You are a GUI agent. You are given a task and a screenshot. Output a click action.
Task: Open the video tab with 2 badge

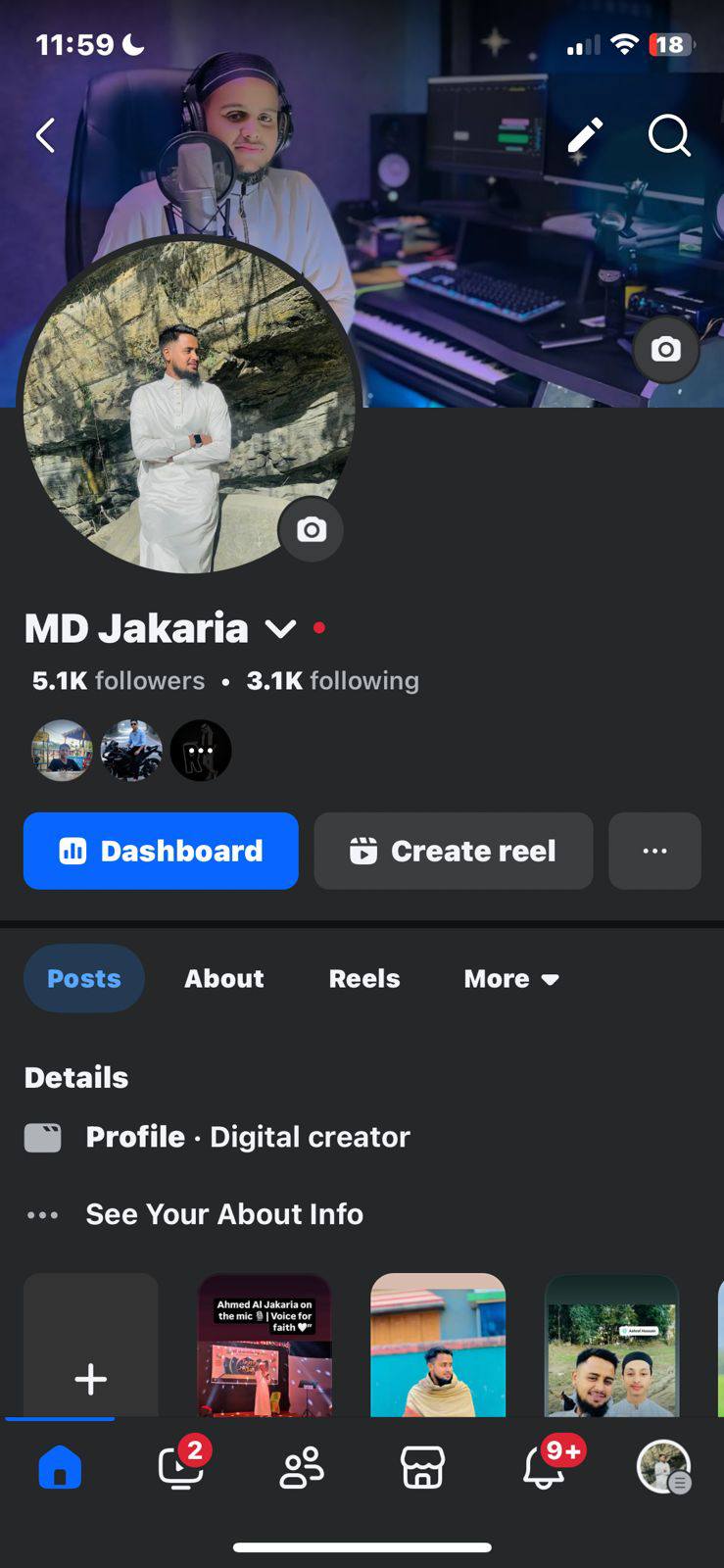(181, 1467)
